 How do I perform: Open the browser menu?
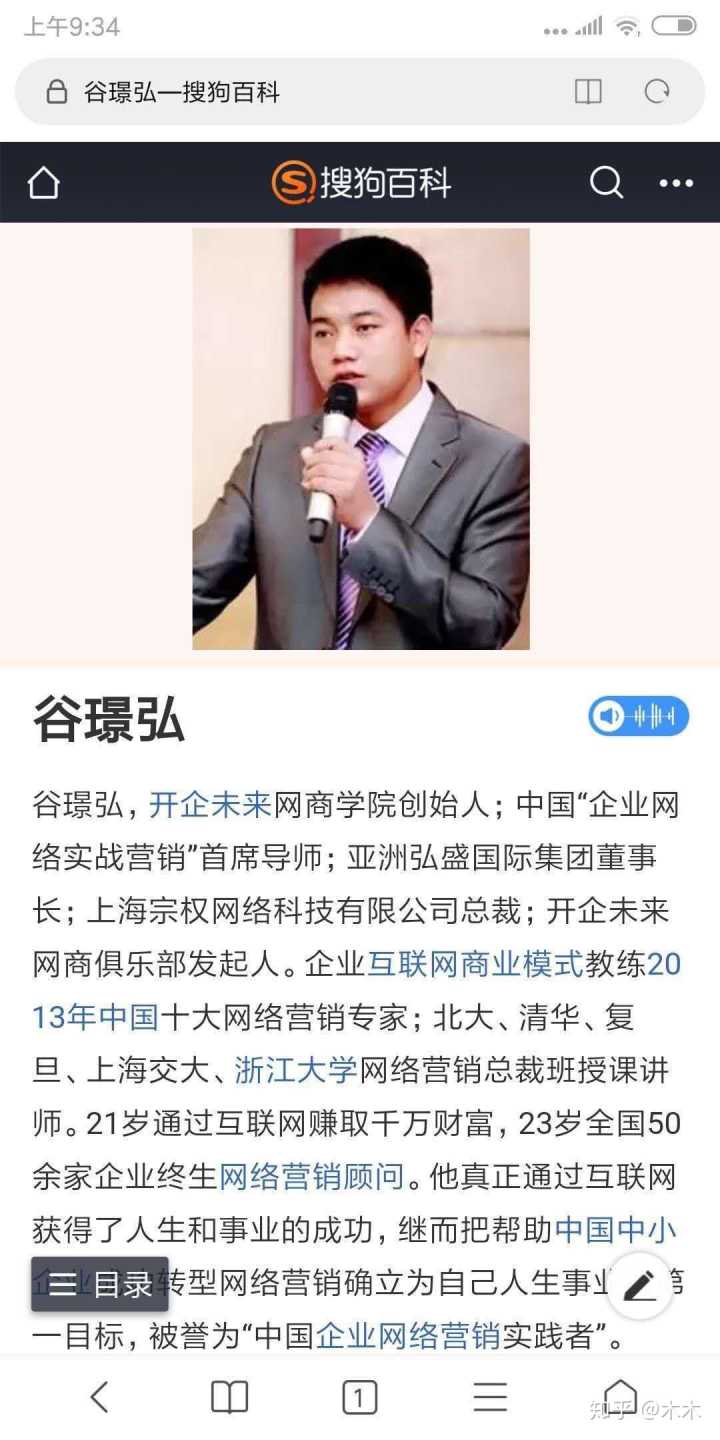[x=490, y=1397]
